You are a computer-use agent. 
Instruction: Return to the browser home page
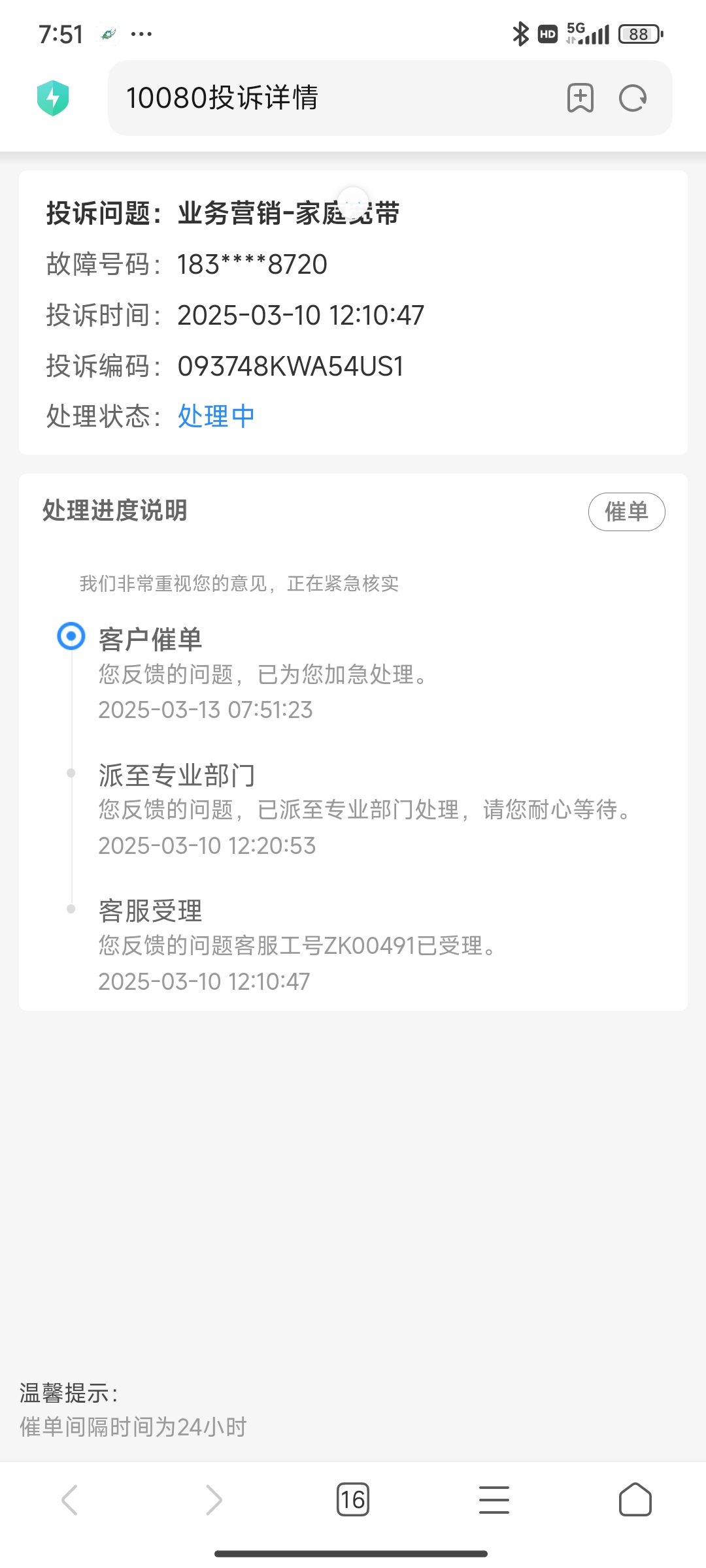click(635, 1499)
